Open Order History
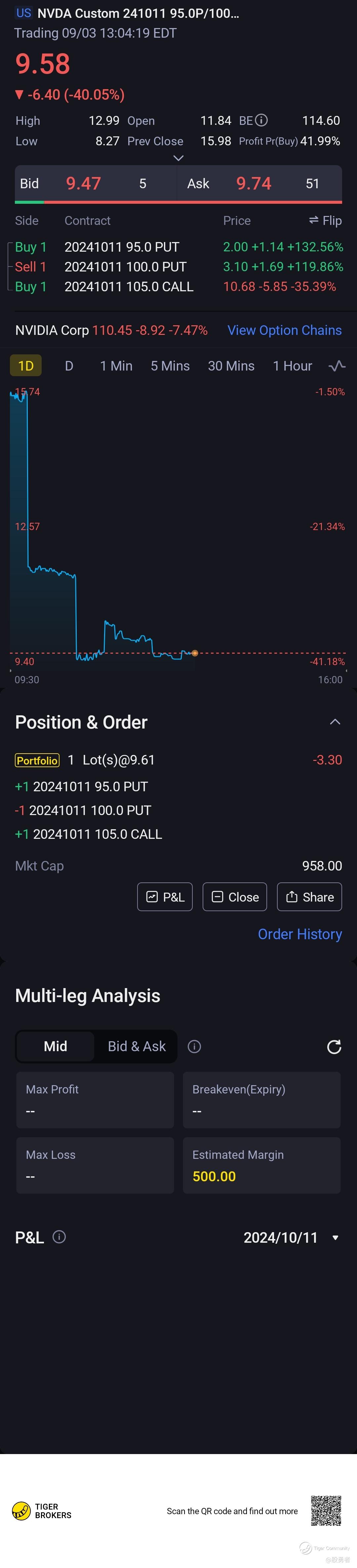This screenshot has height=1568, width=357. pos(299,934)
